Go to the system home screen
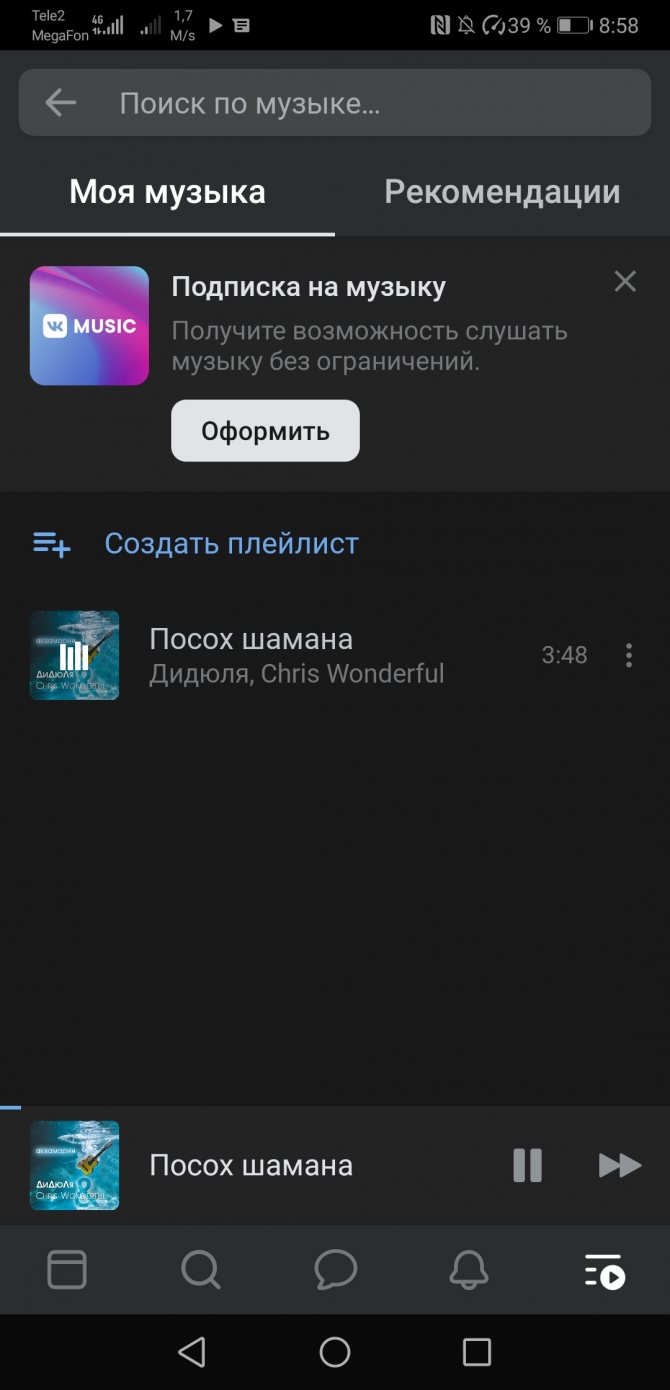 pyautogui.click(x=335, y=1352)
